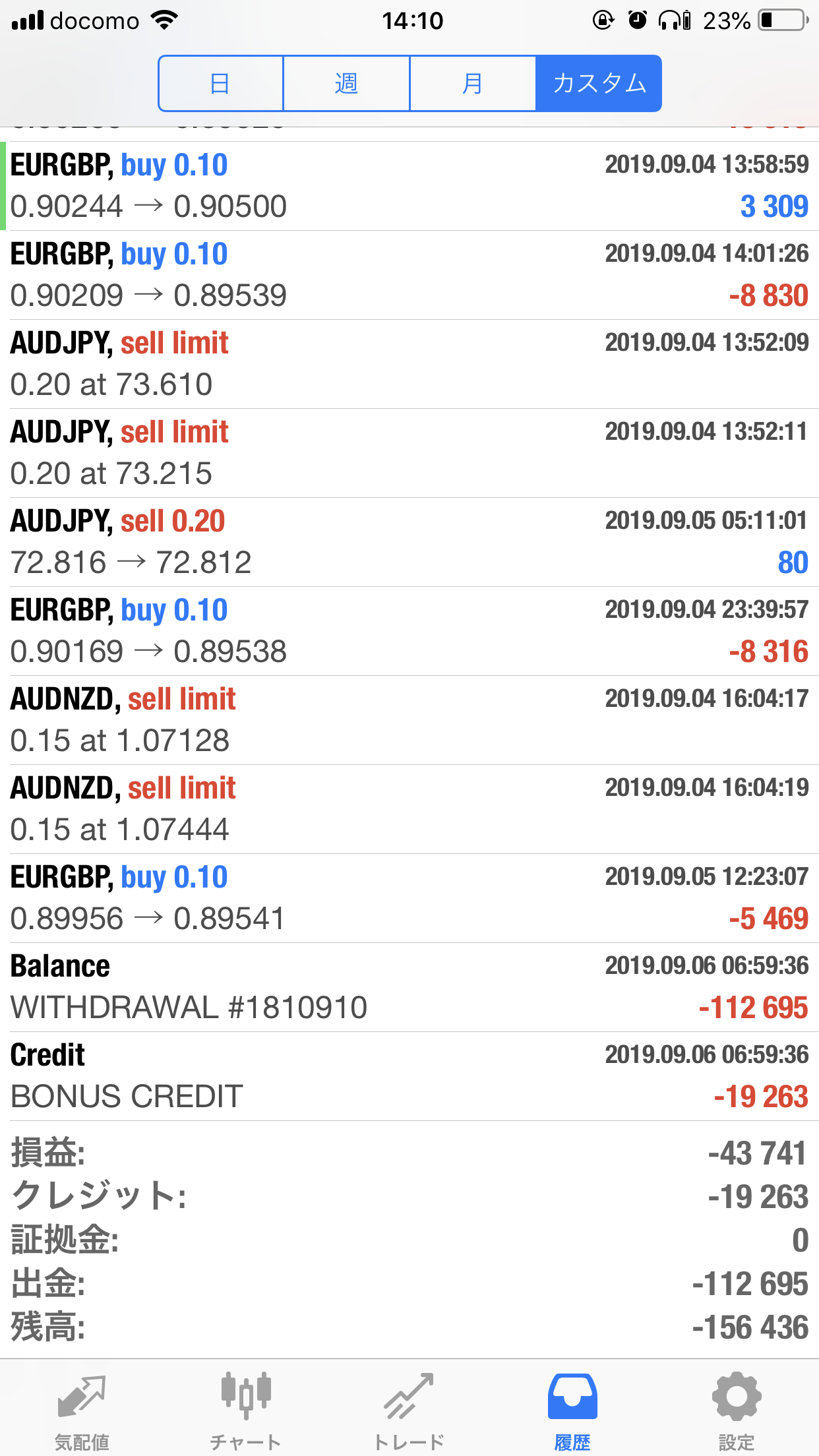This screenshot has width=819, height=1456.
Task: Open the AUDNZD sell limit at 1.07128
Action: 409,720
